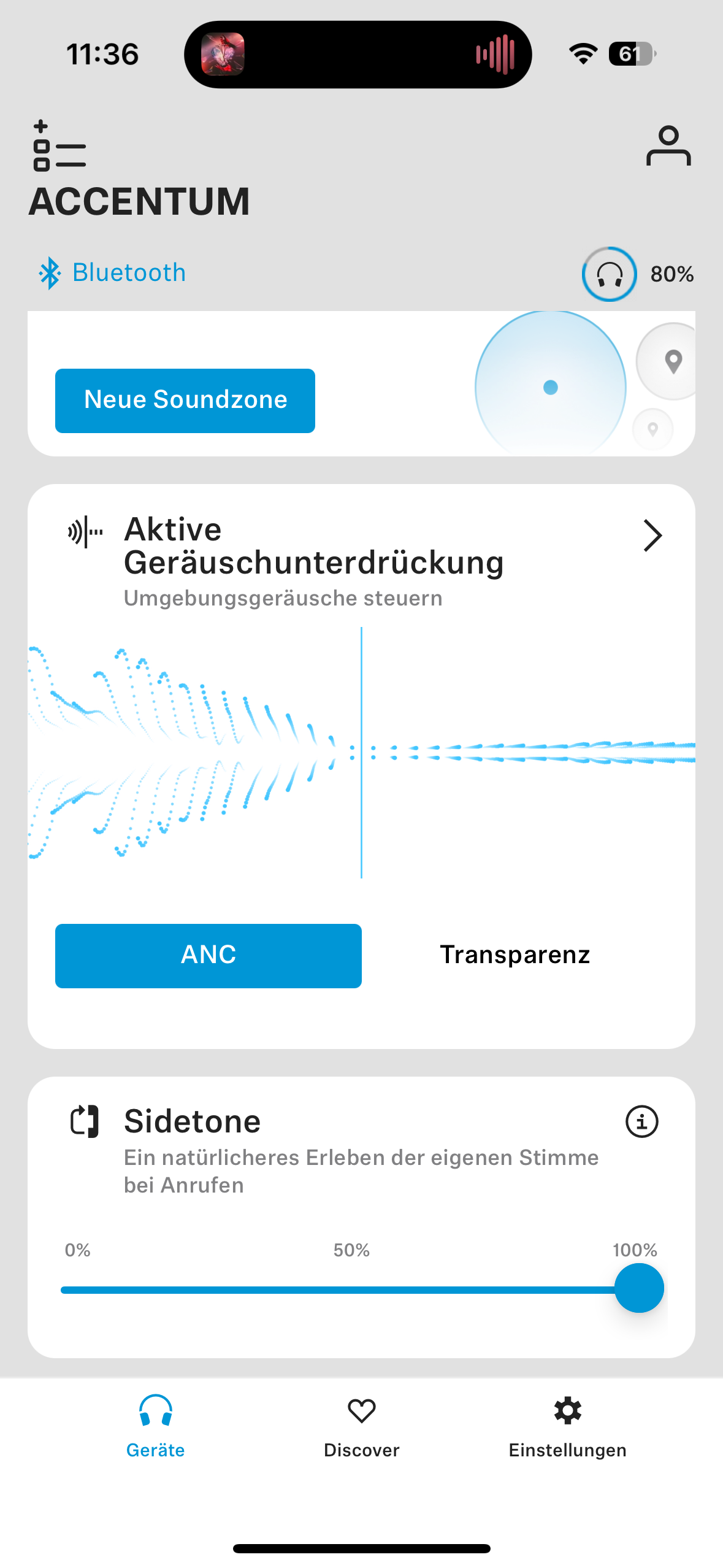Open the user profile icon
Screen dimensions: 723x1568
coord(668,146)
